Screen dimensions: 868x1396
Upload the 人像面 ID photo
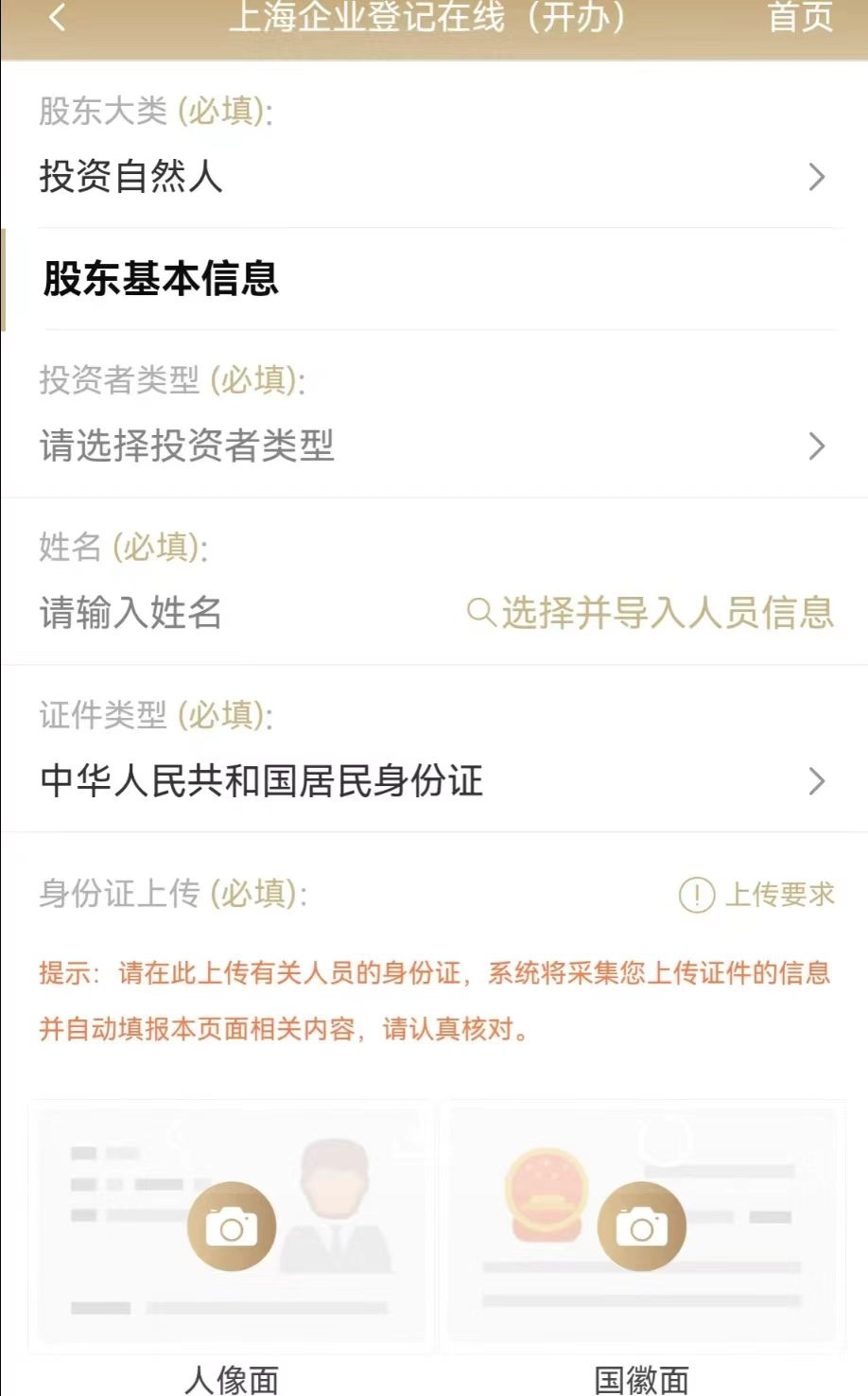click(232, 1227)
